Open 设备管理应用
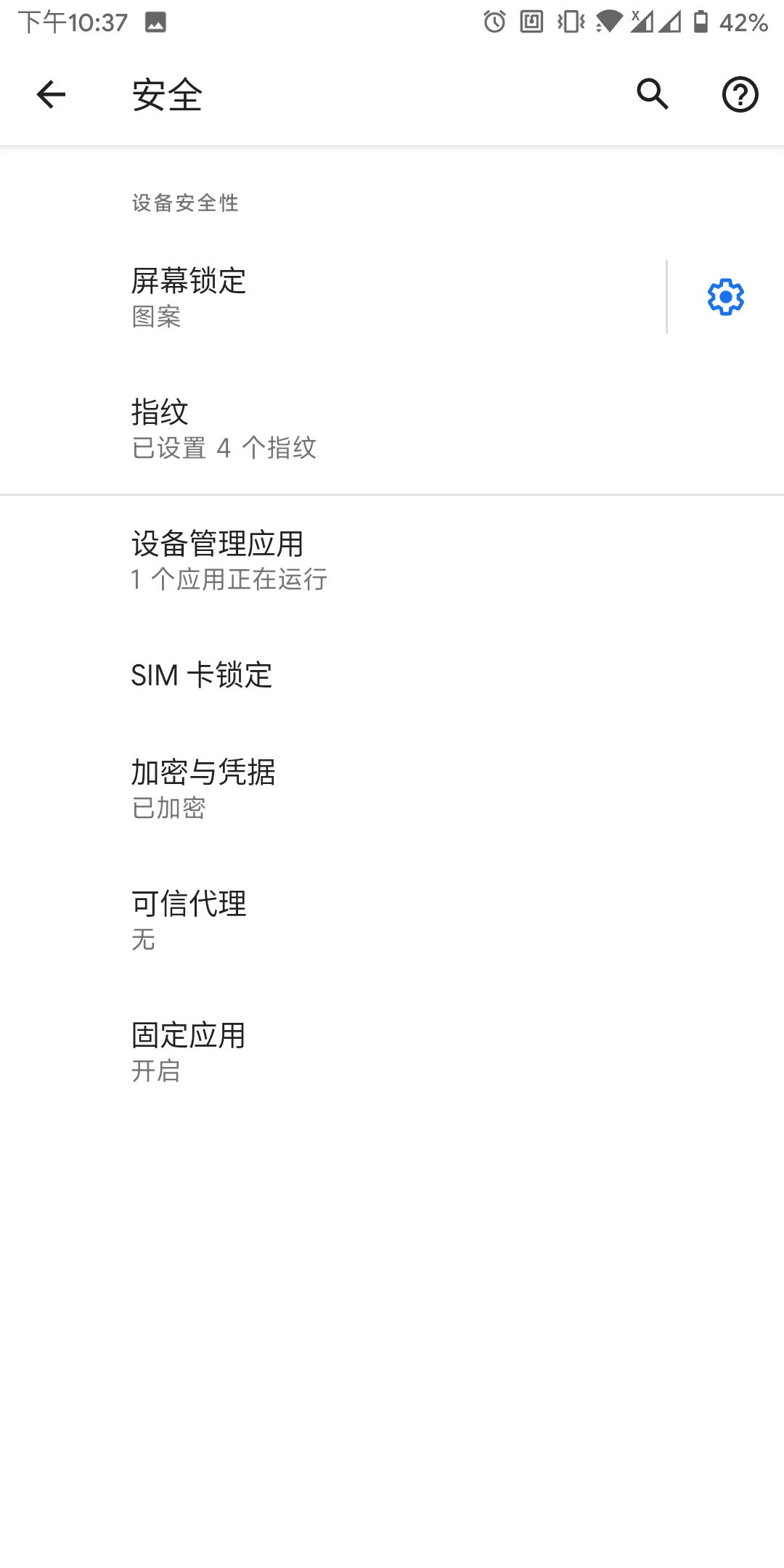 click(392, 560)
